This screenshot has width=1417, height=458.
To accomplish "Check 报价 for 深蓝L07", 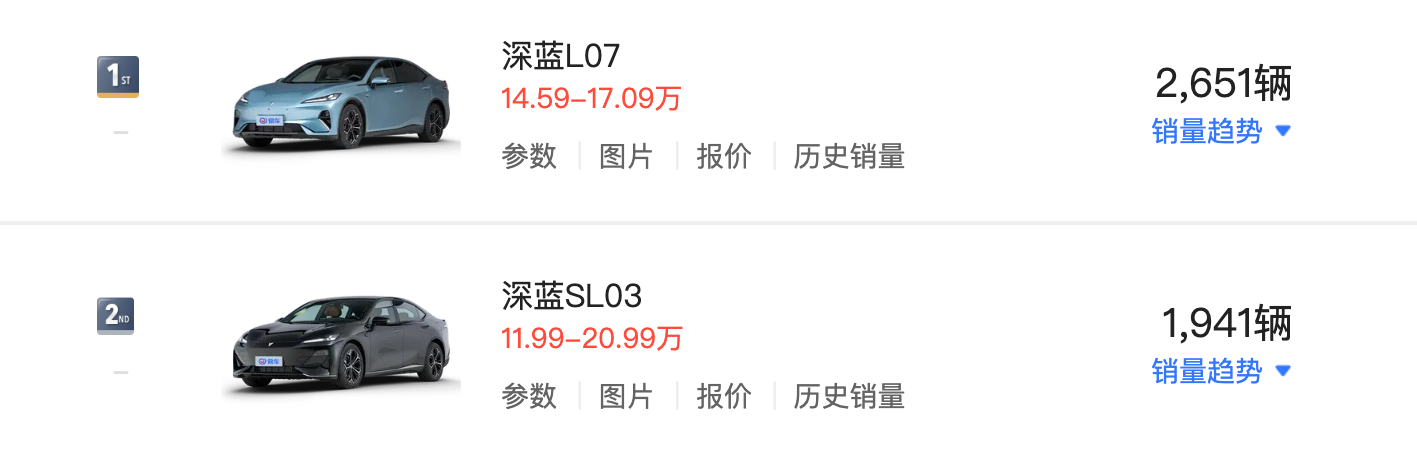I will coord(723,156).
